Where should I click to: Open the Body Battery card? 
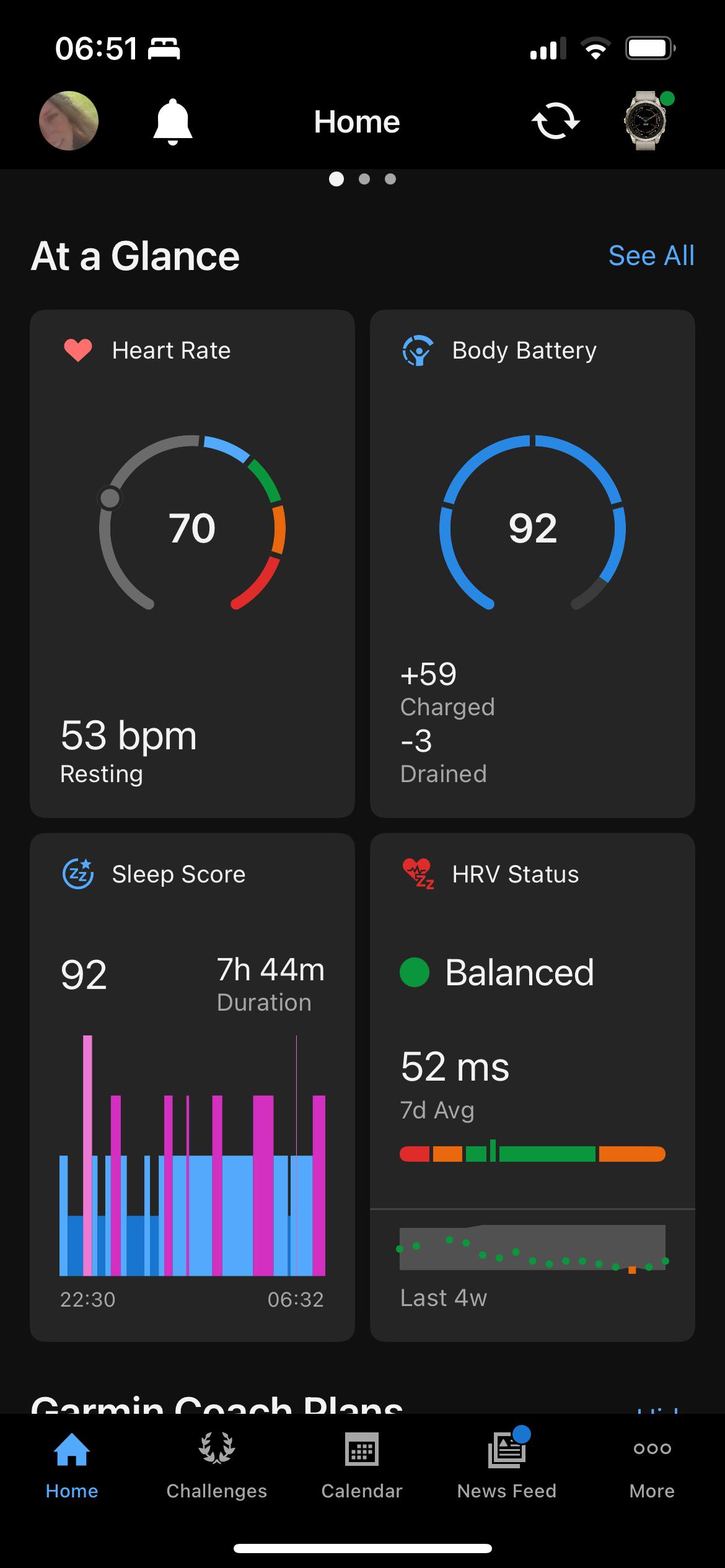click(x=532, y=564)
